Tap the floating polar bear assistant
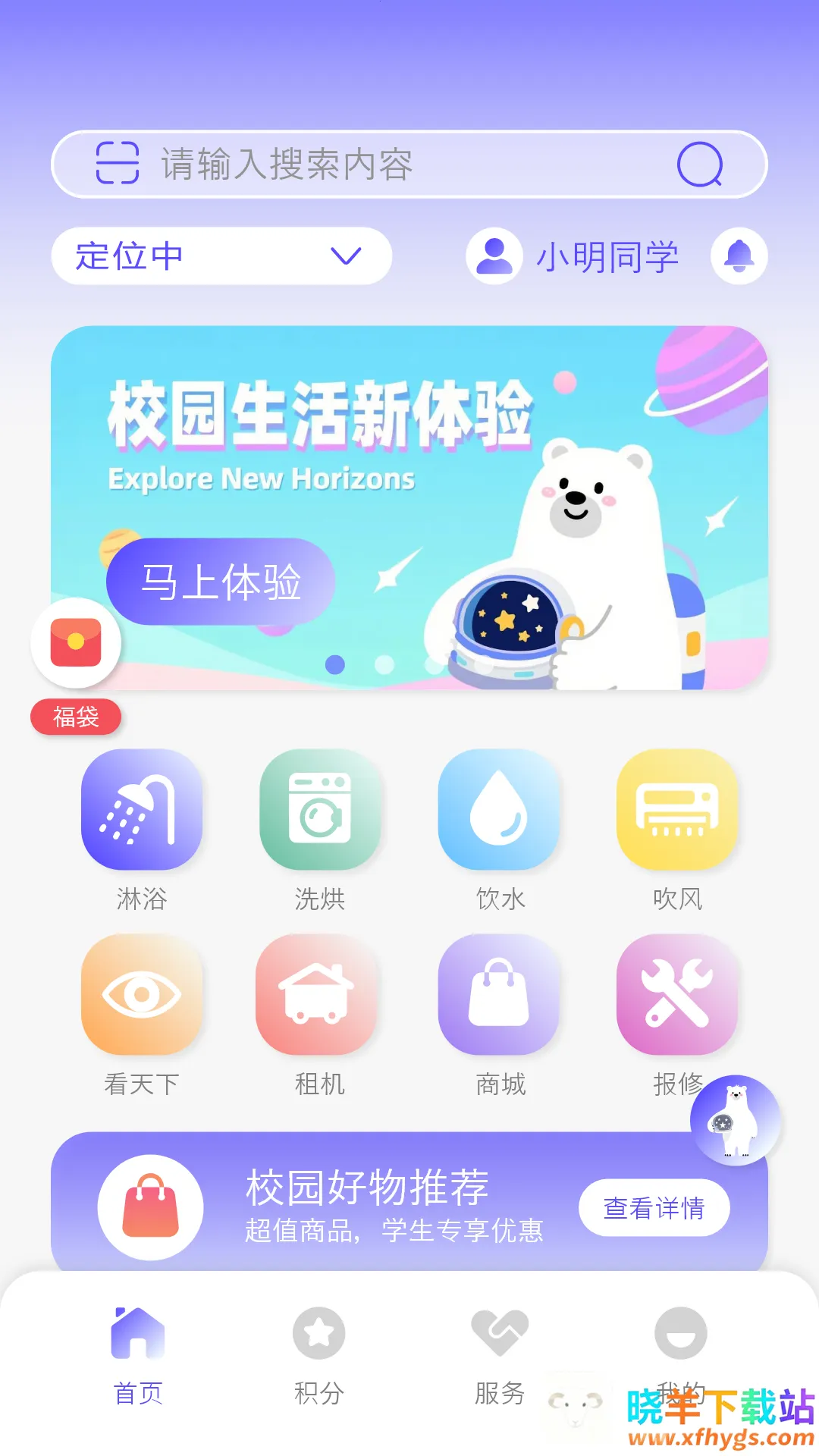Viewport: 819px width, 1456px height. [x=735, y=1120]
